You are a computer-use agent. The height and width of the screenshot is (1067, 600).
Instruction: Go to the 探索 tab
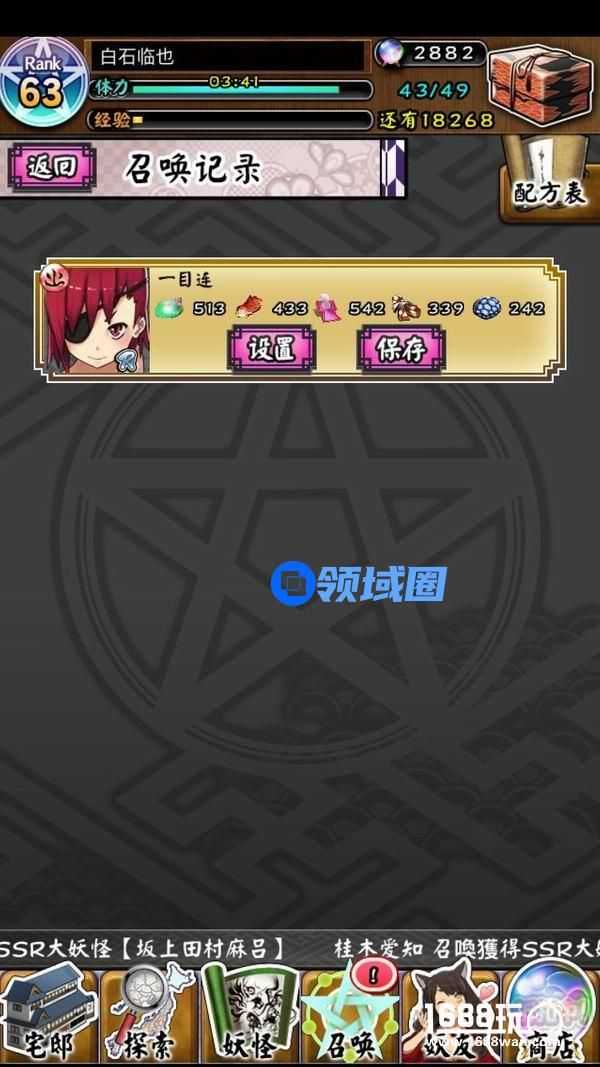click(148, 1015)
